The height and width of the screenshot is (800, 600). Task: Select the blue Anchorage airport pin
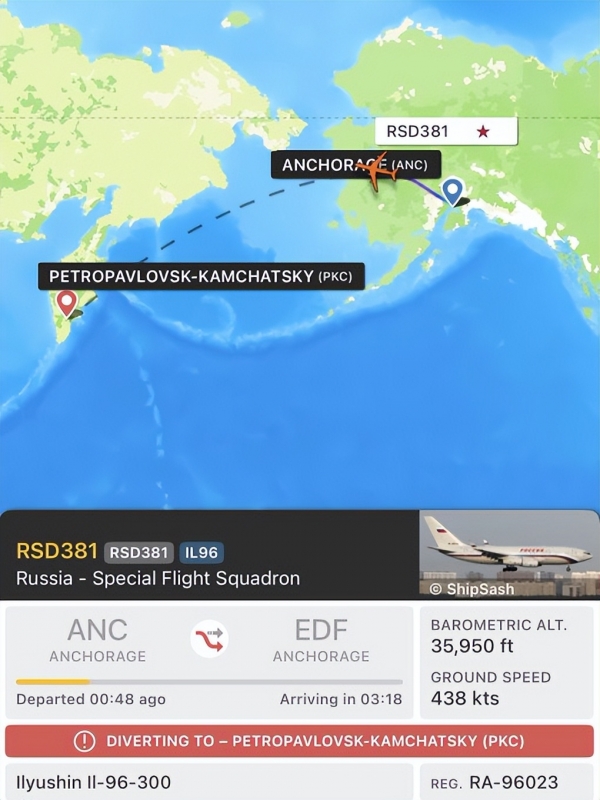[453, 189]
